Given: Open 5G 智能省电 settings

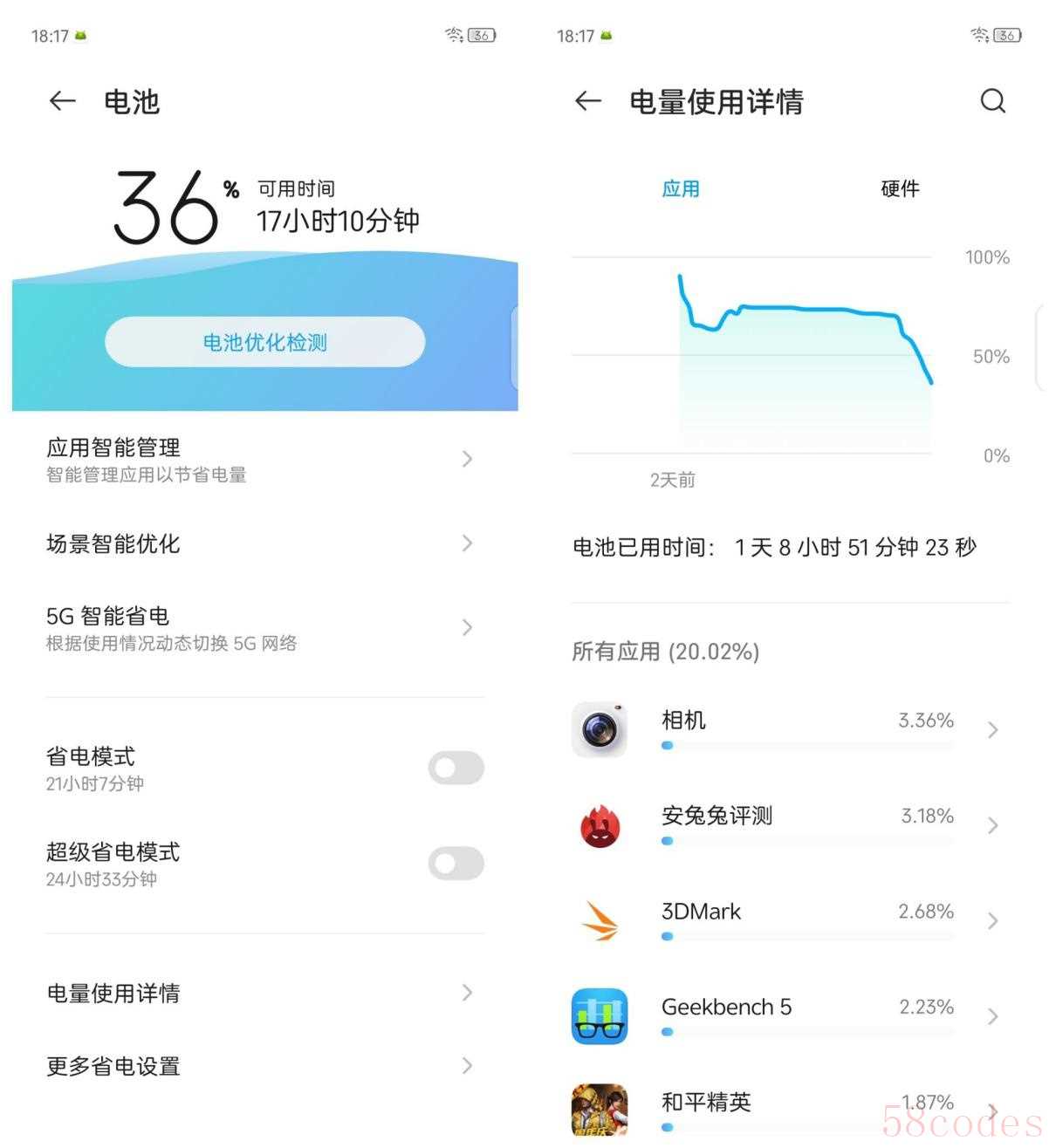Looking at the screenshot, I should click(262, 628).
